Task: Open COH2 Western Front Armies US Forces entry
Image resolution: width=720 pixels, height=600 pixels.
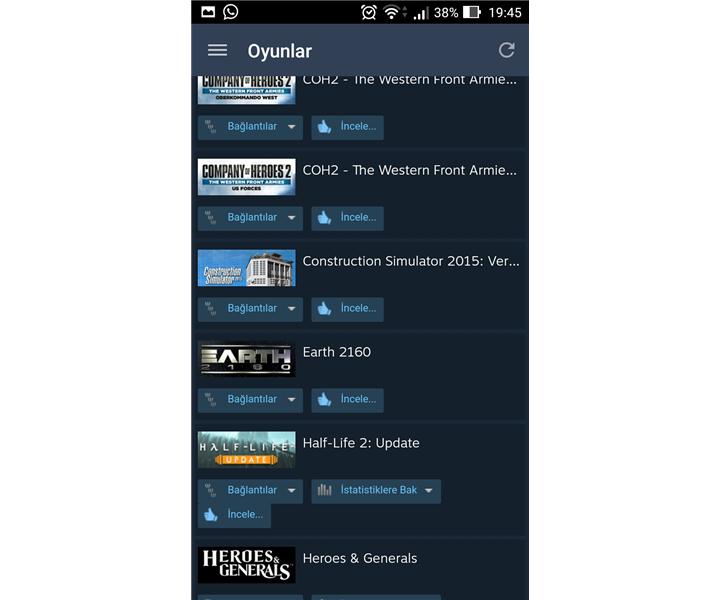Action: point(410,170)
